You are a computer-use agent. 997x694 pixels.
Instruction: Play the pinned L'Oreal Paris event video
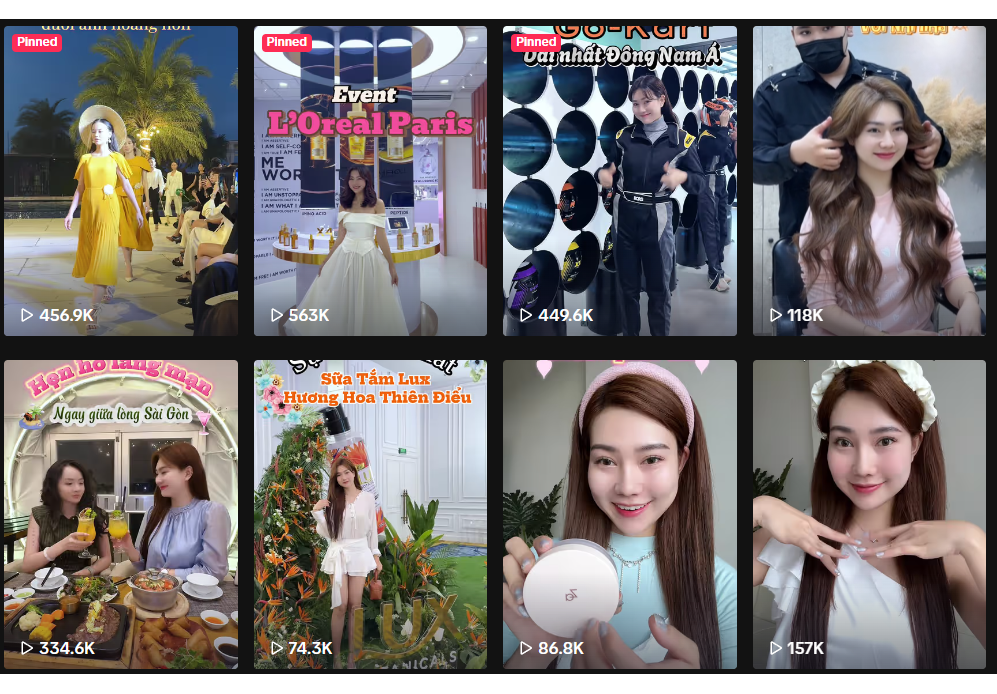(370, 180)
